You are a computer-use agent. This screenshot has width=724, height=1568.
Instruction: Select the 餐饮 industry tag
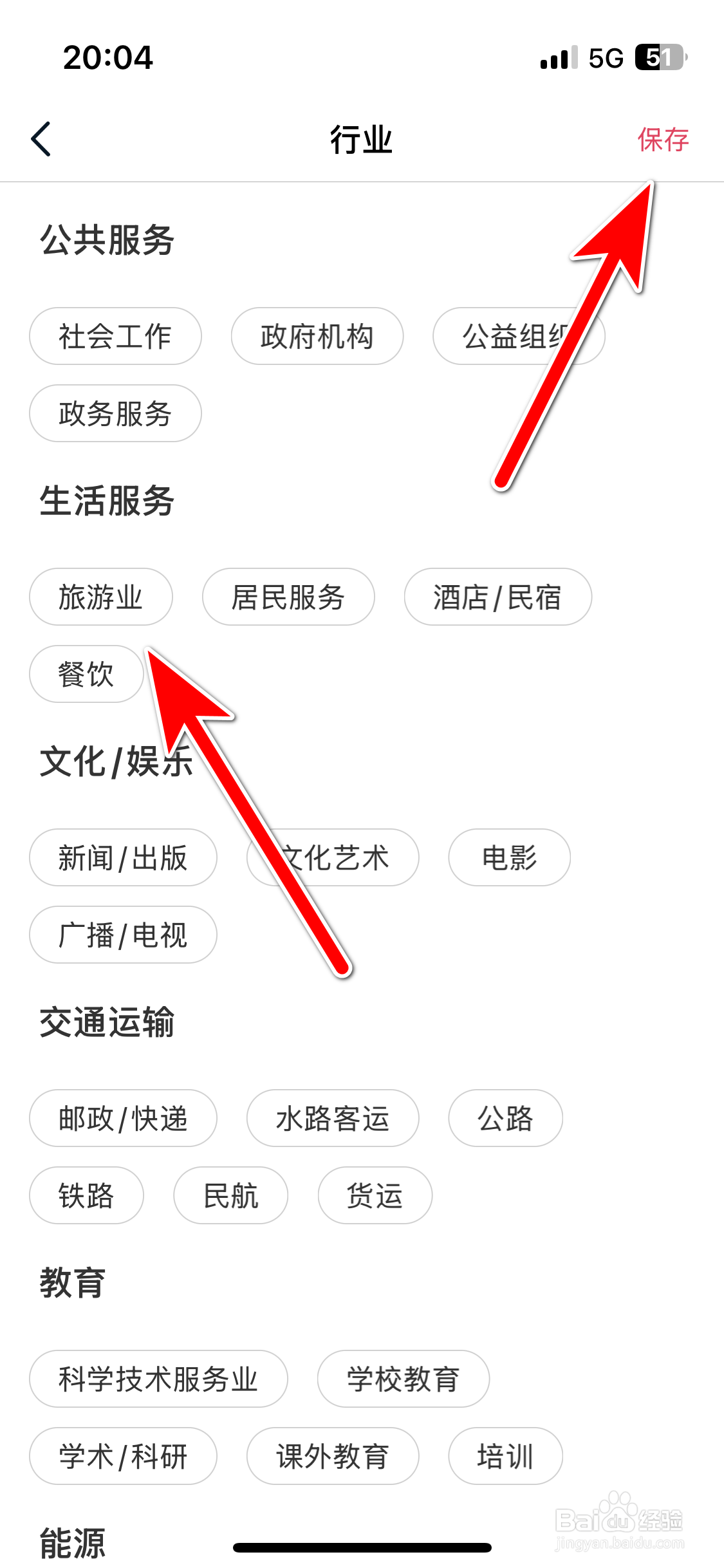[86, 674]
